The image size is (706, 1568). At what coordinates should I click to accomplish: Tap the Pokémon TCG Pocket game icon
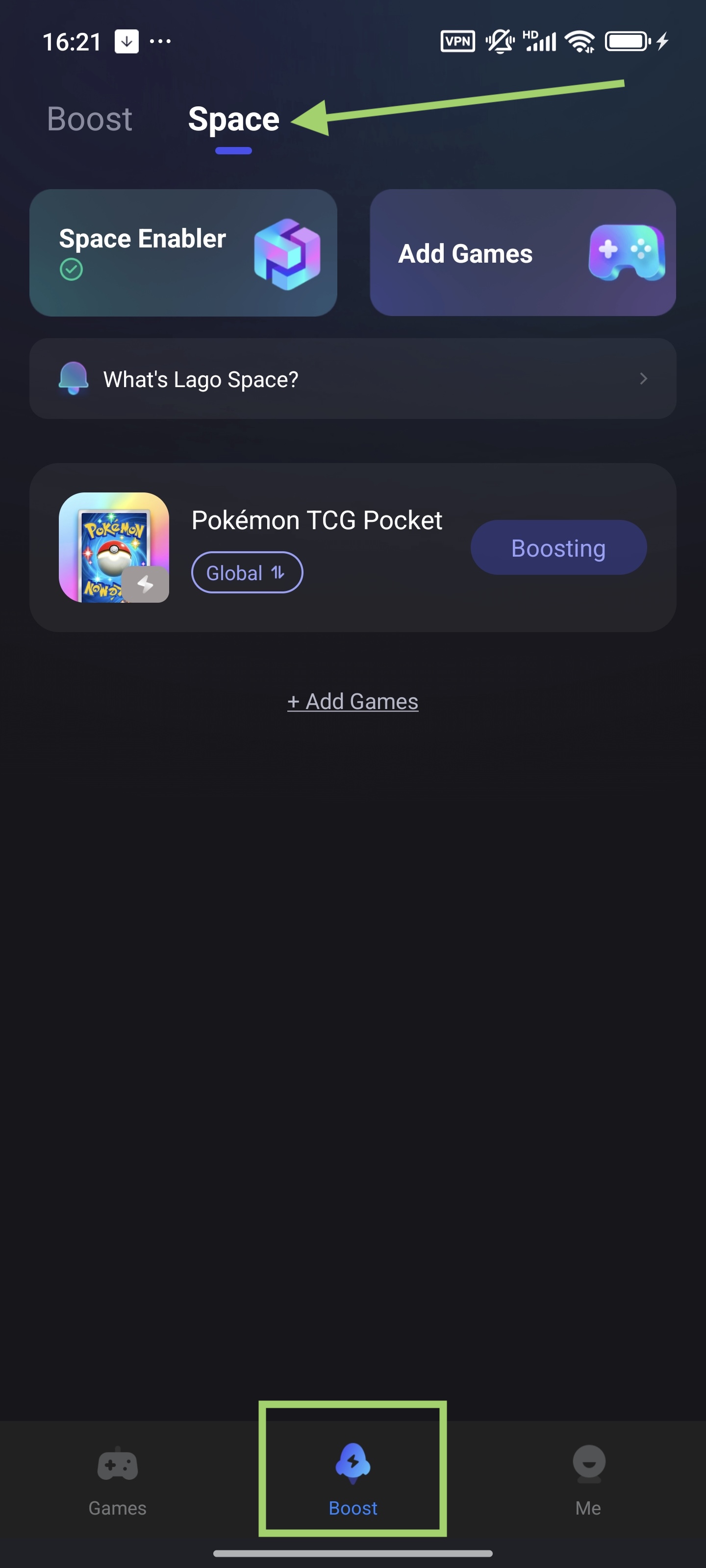pyautogui.click(x=114, y=547)
